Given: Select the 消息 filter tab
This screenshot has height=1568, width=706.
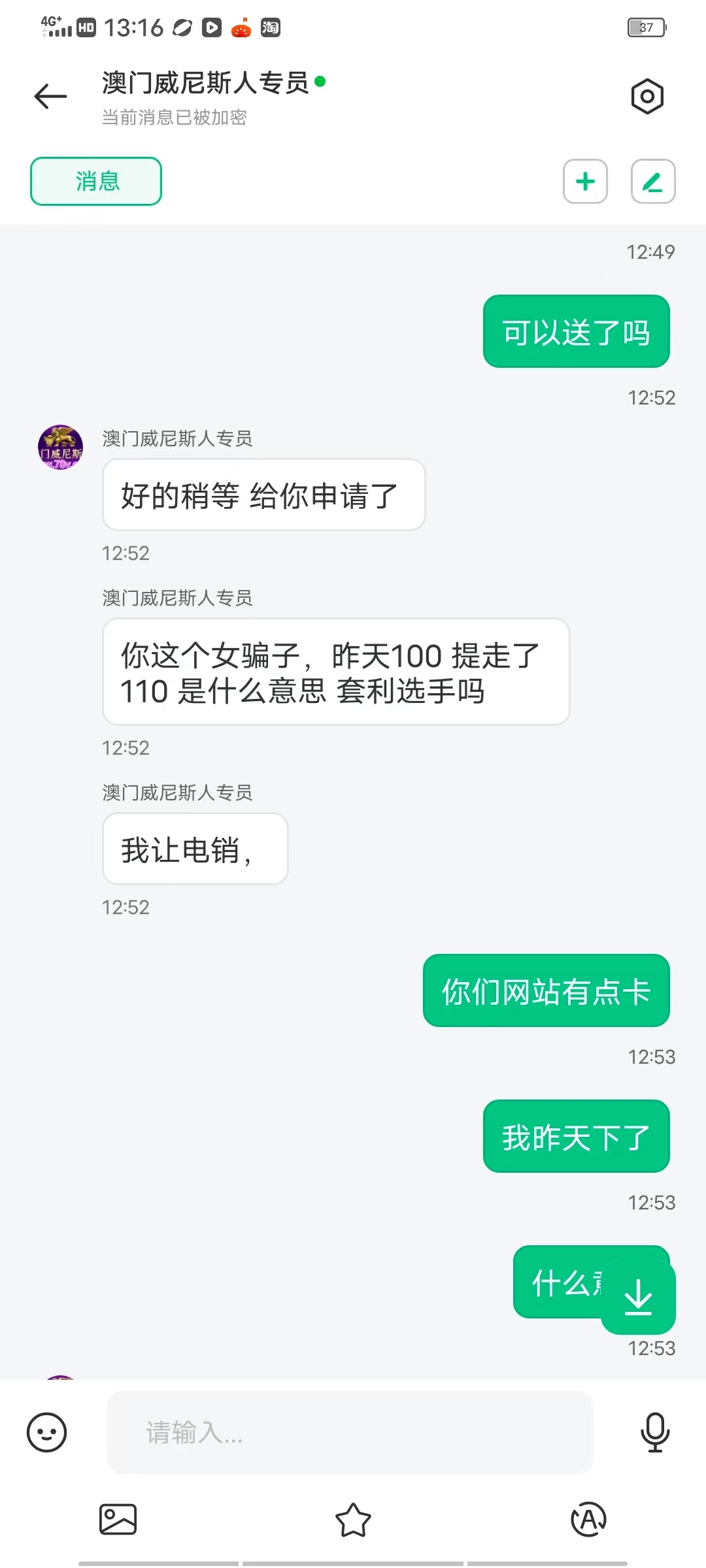Looking at the screenshot, I should (95, 182).
